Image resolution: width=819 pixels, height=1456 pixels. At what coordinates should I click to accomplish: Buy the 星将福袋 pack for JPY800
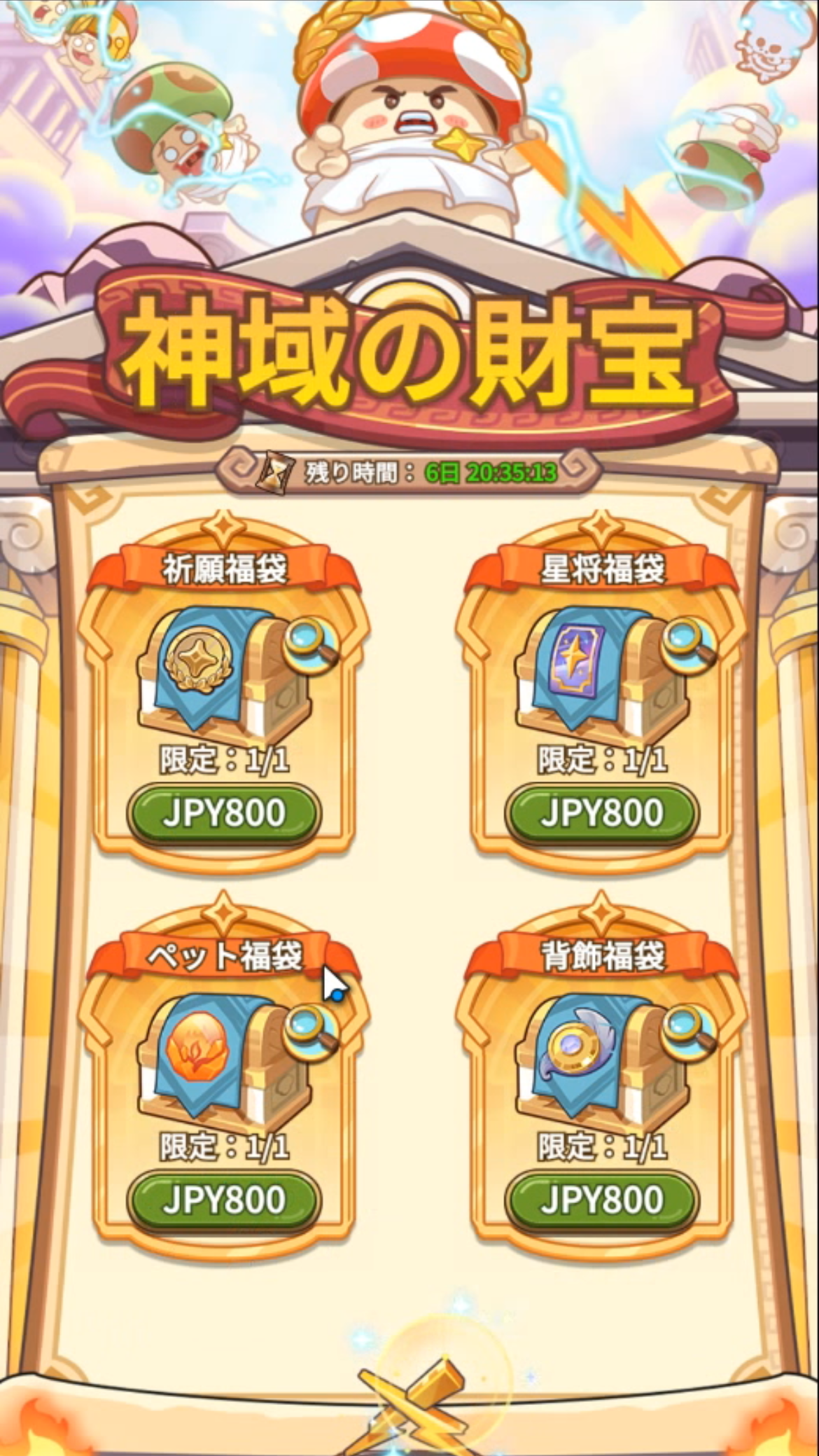click(x=602, y=814)
